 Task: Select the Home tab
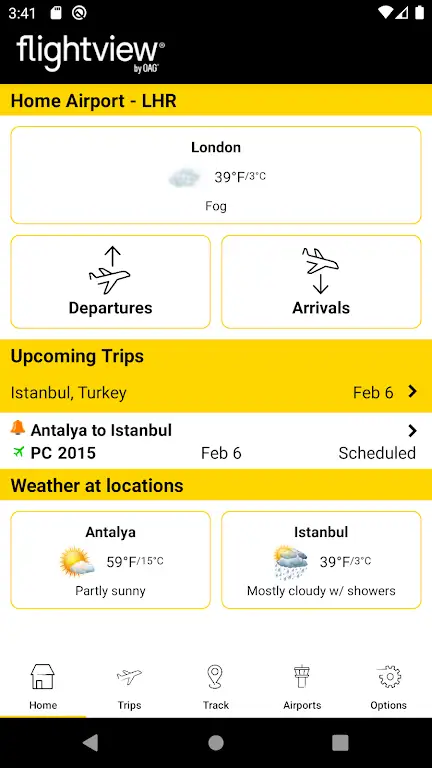43,687
